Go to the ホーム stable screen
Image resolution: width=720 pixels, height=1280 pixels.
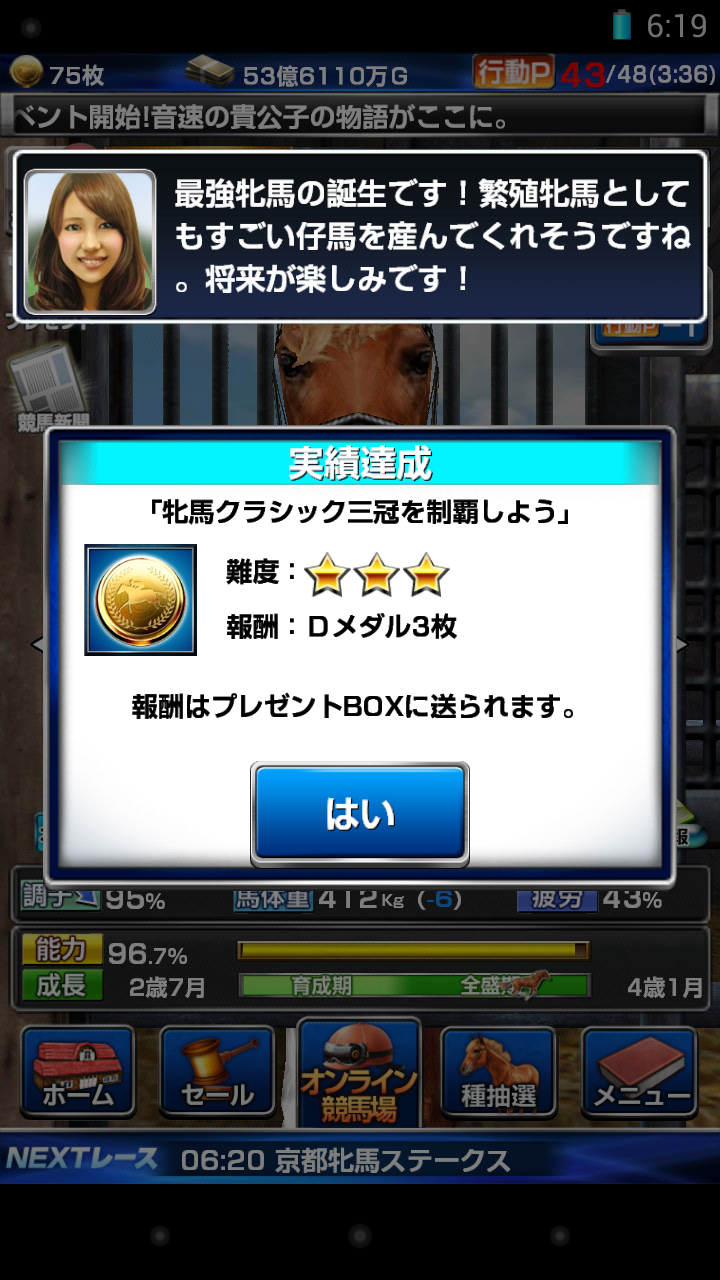[78, 1072]
